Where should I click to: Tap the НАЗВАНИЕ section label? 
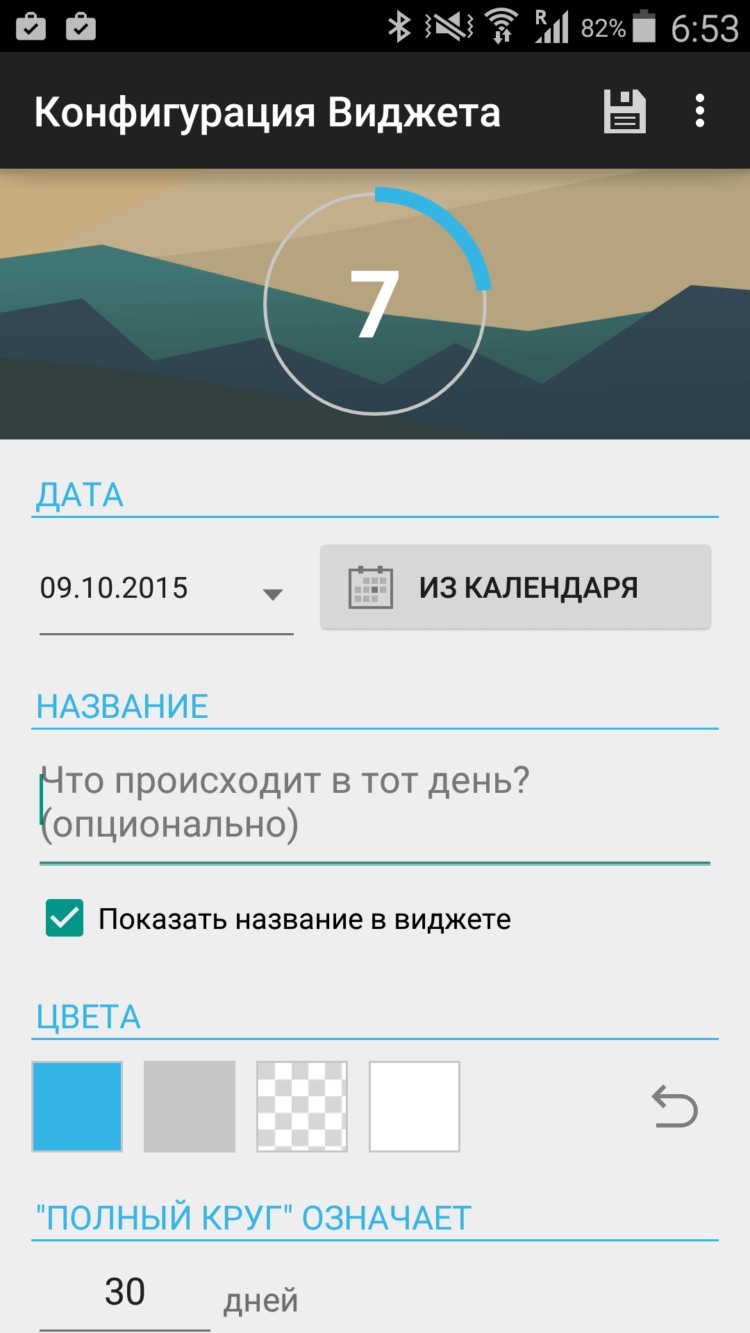122,705
